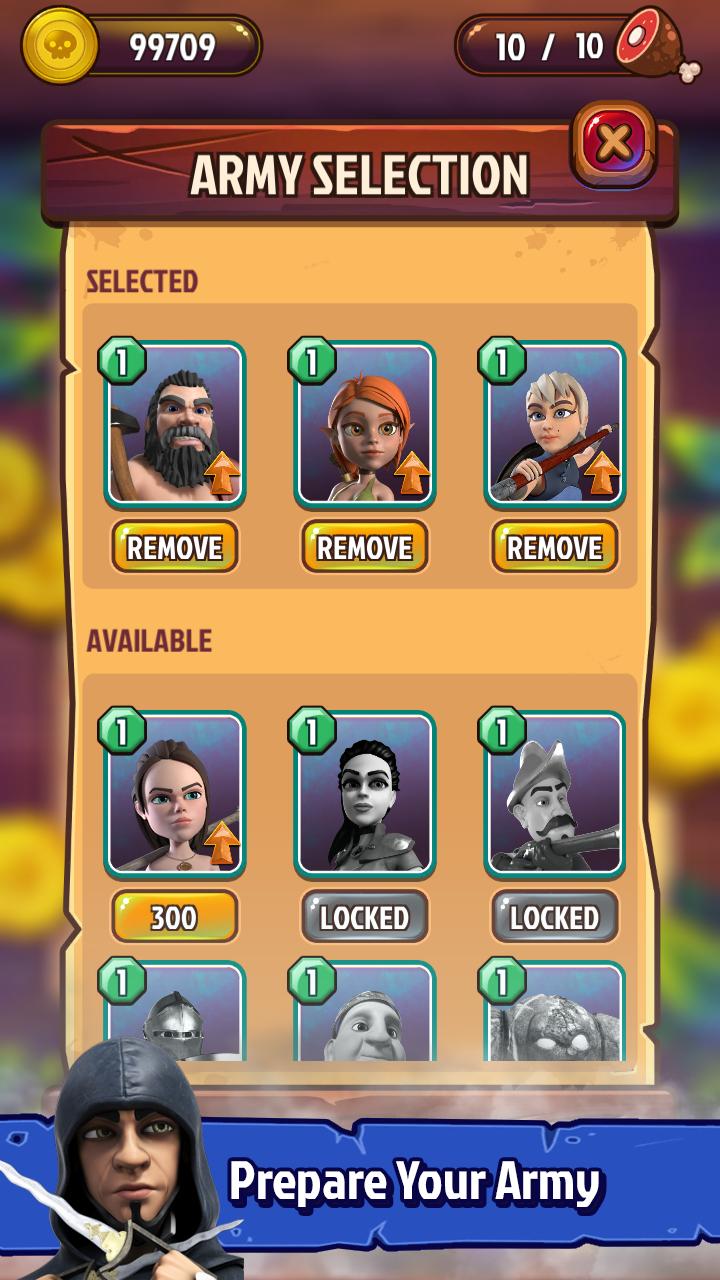720x1280 pixels.
Task: Open the red-haired elf unit card
Action: tap(364, 425)
